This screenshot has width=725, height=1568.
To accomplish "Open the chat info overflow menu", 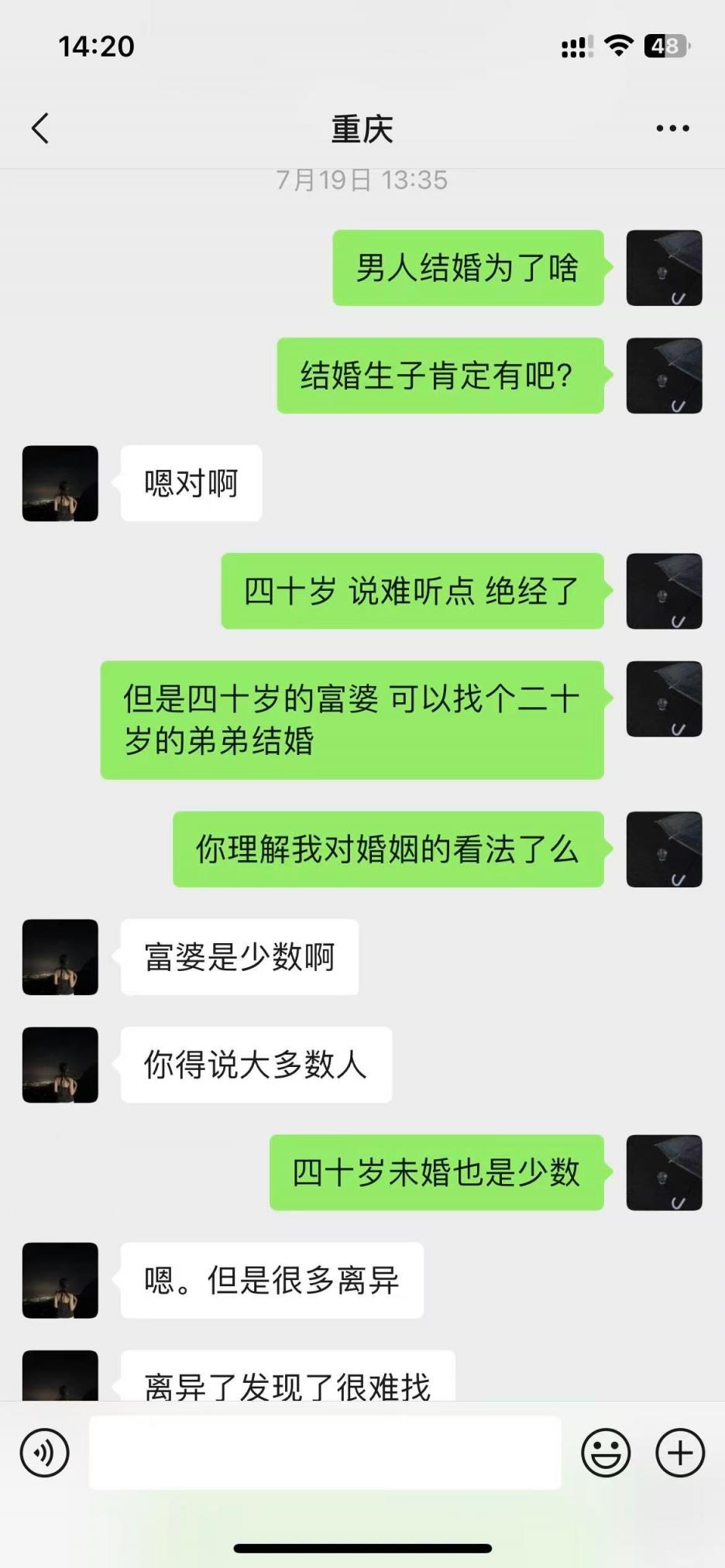I will point(672,129).
